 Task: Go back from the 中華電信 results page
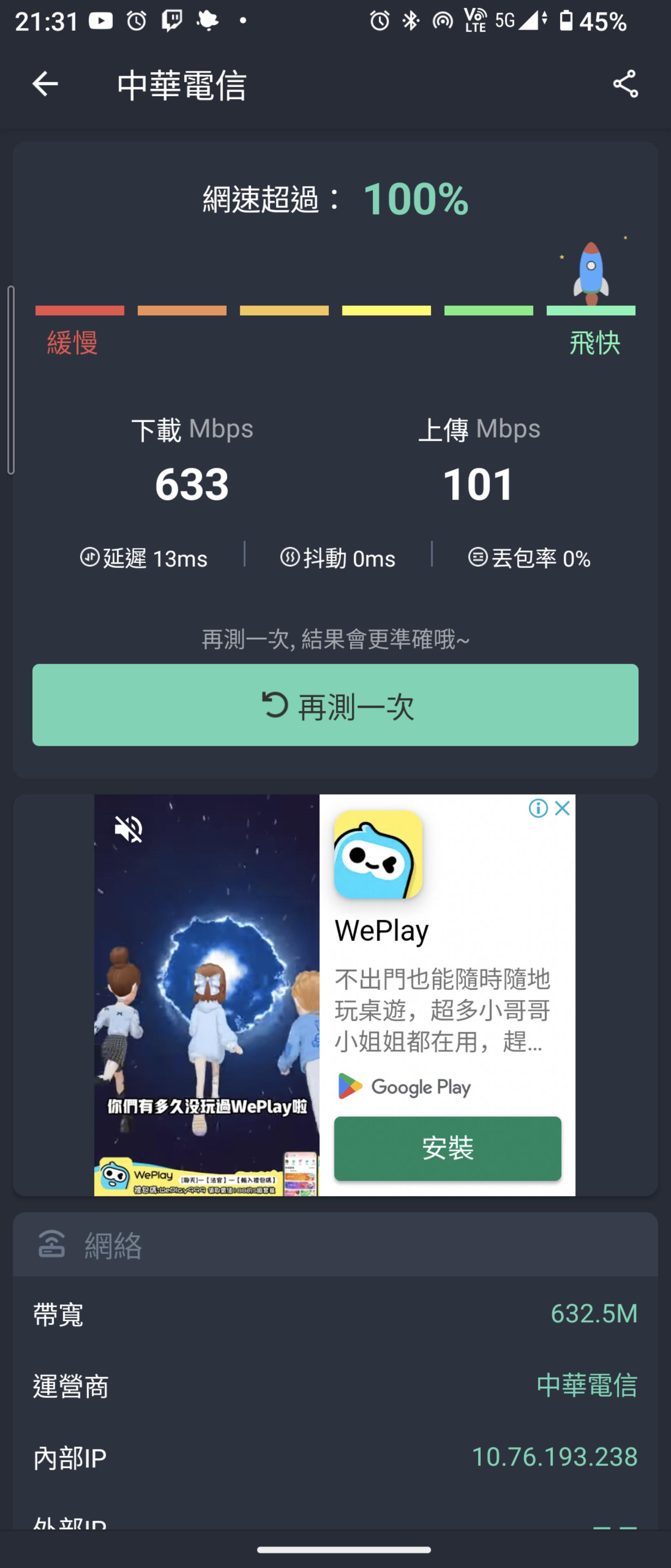pos(45,84)
